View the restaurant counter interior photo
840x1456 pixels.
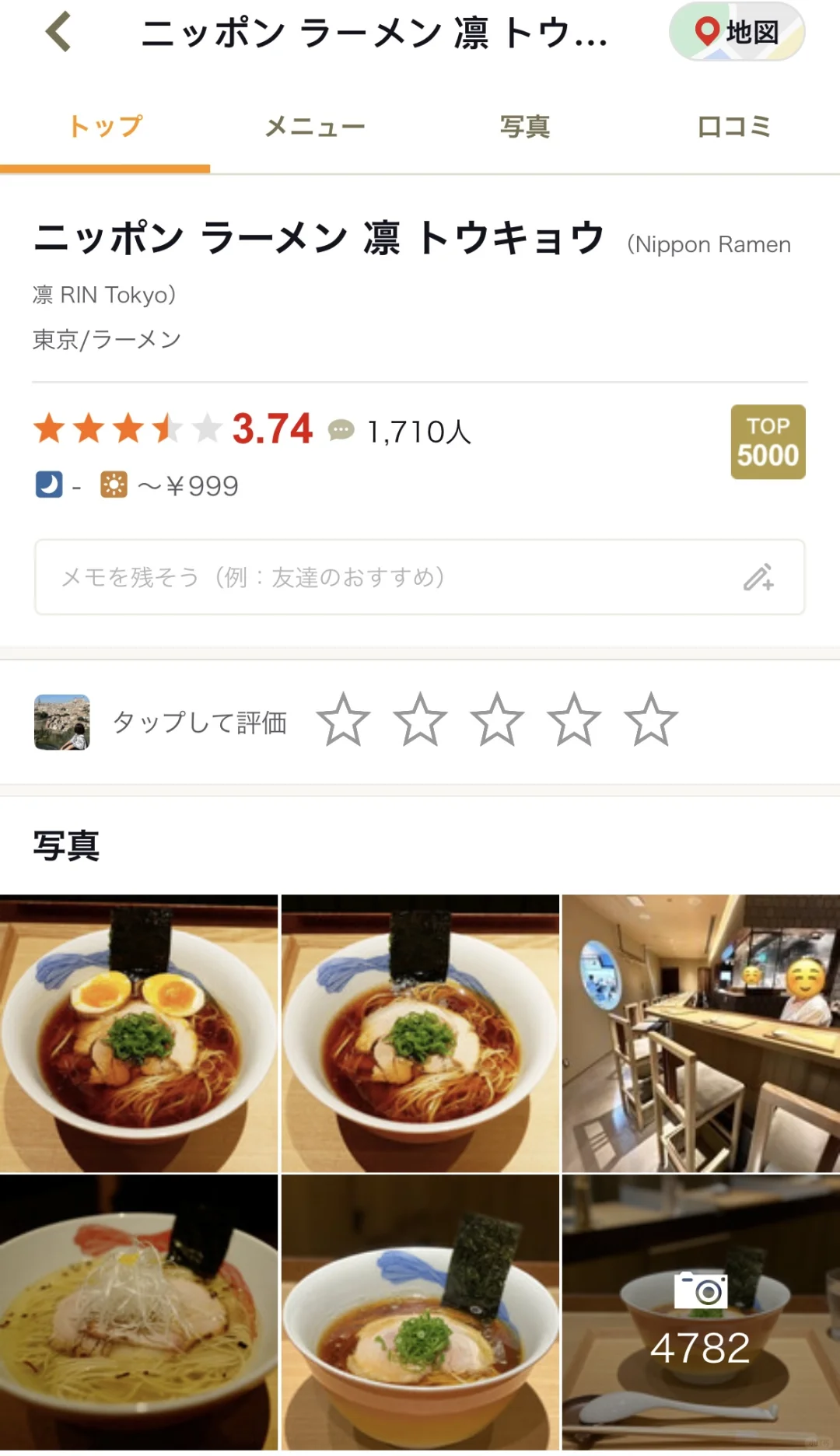click(701, 1033)
